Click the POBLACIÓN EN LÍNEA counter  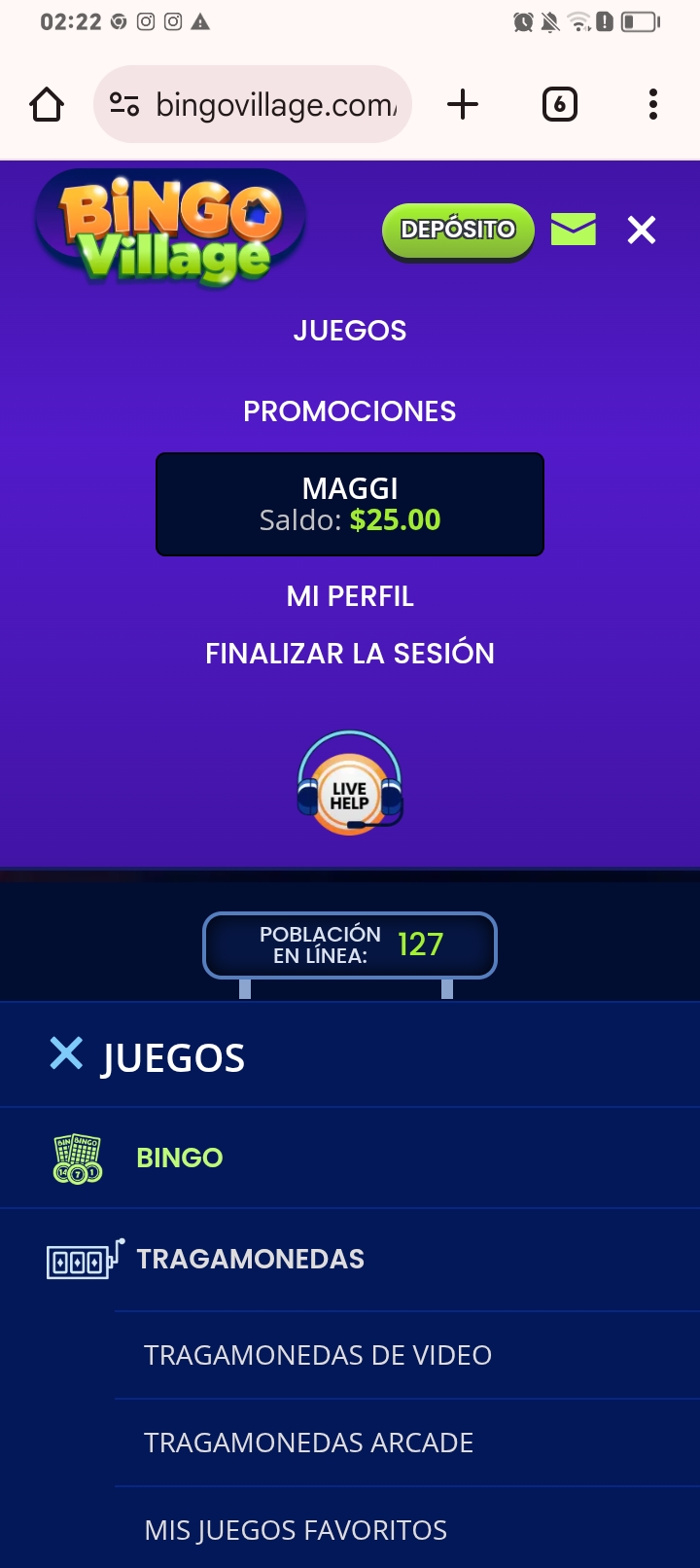350,943
